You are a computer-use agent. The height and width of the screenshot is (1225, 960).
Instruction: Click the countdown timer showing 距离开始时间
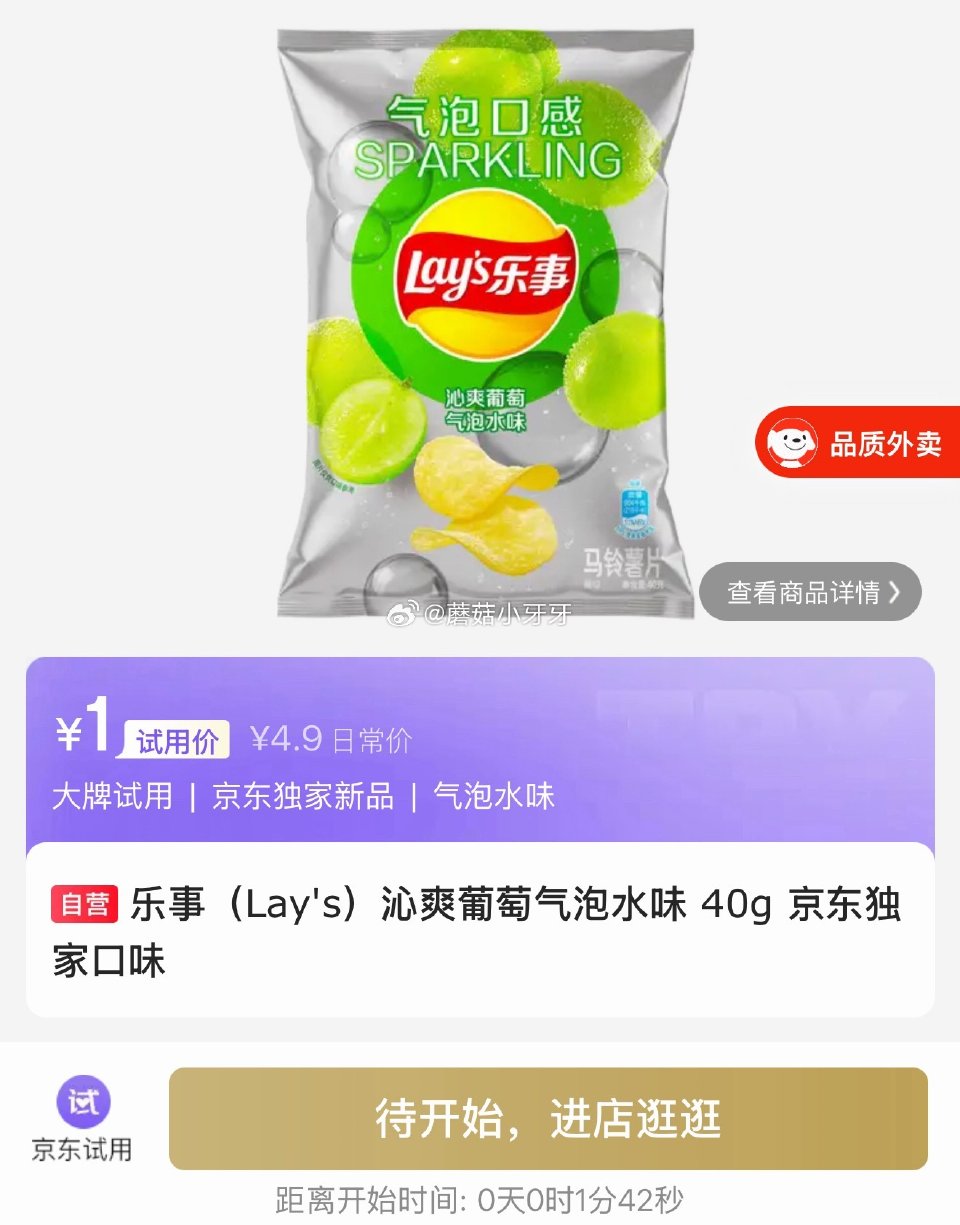(480, 1195)
